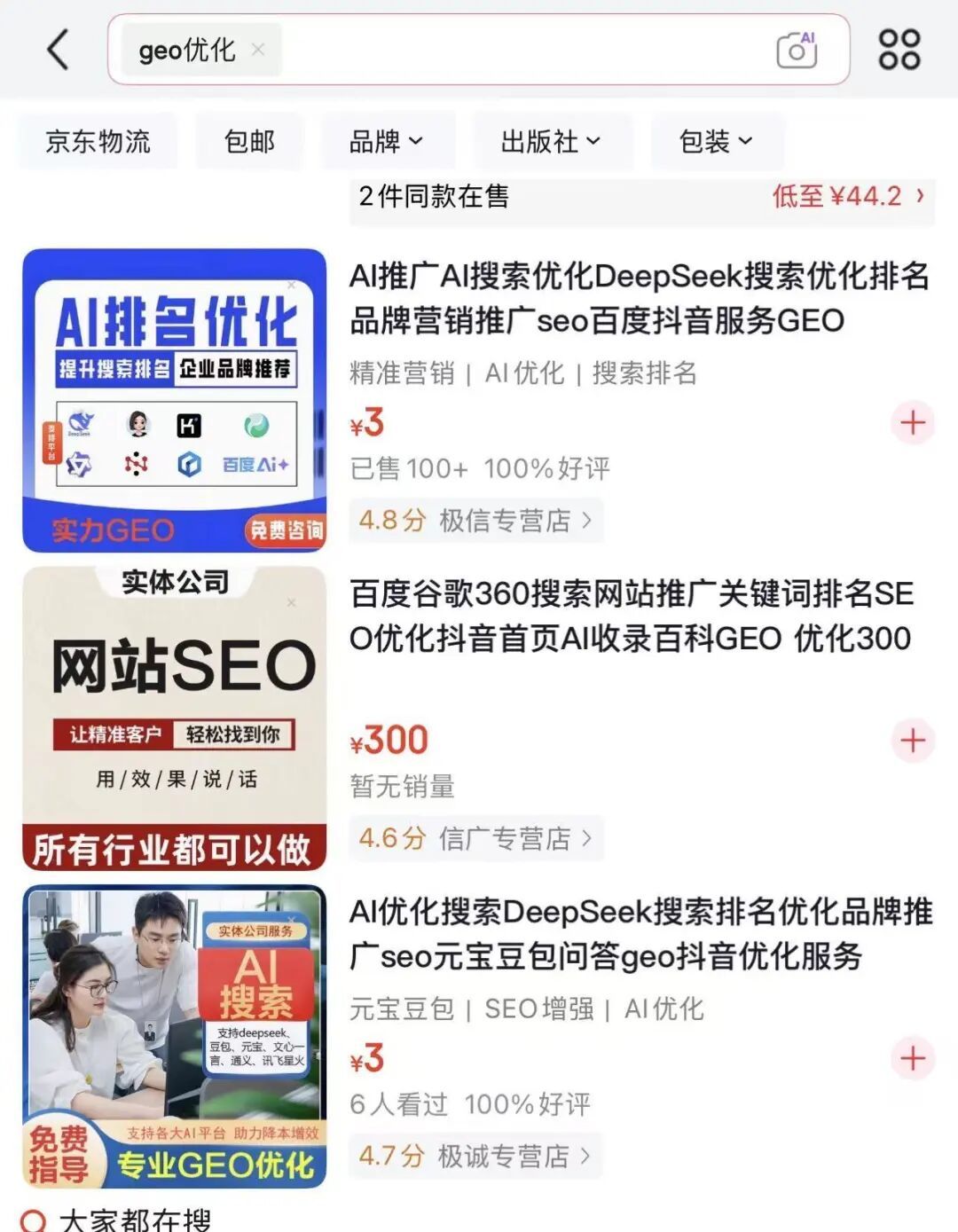Add the ¥300 网站SEO service to cart
Viewport: 958px width, 1232px height.
click(x=913, y=739)
